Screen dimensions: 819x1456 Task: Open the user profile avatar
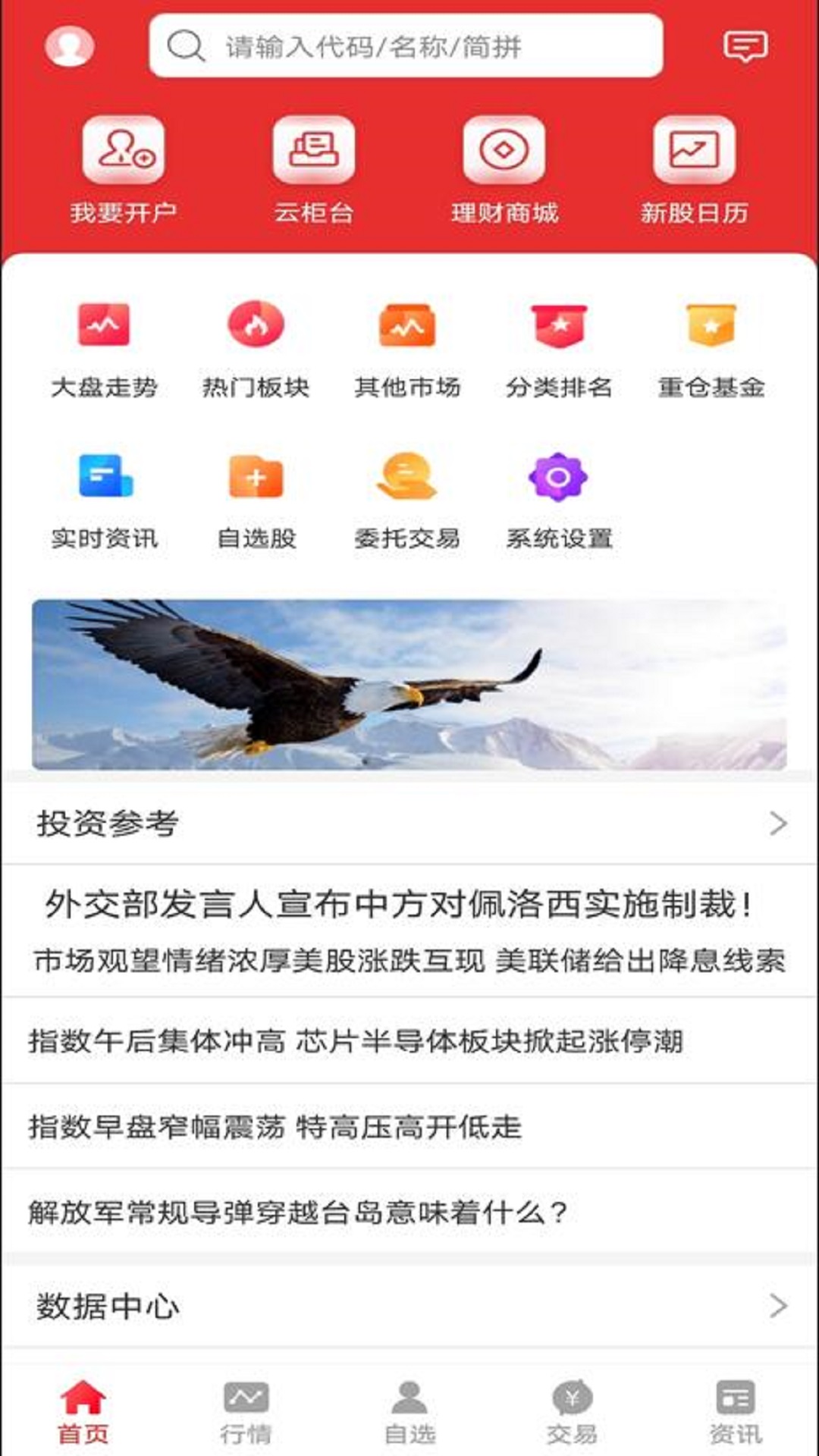coord(70,46)
